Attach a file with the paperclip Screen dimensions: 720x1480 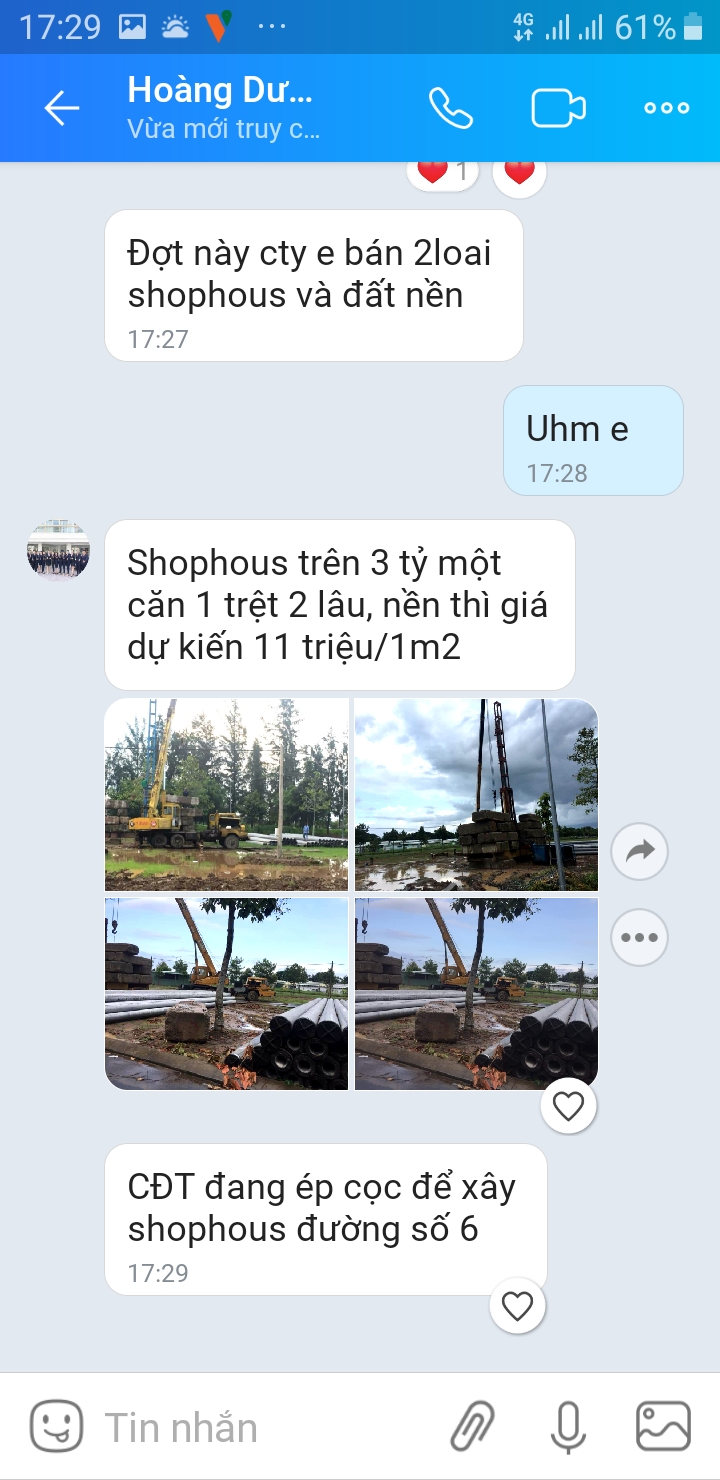(472, 1427)
